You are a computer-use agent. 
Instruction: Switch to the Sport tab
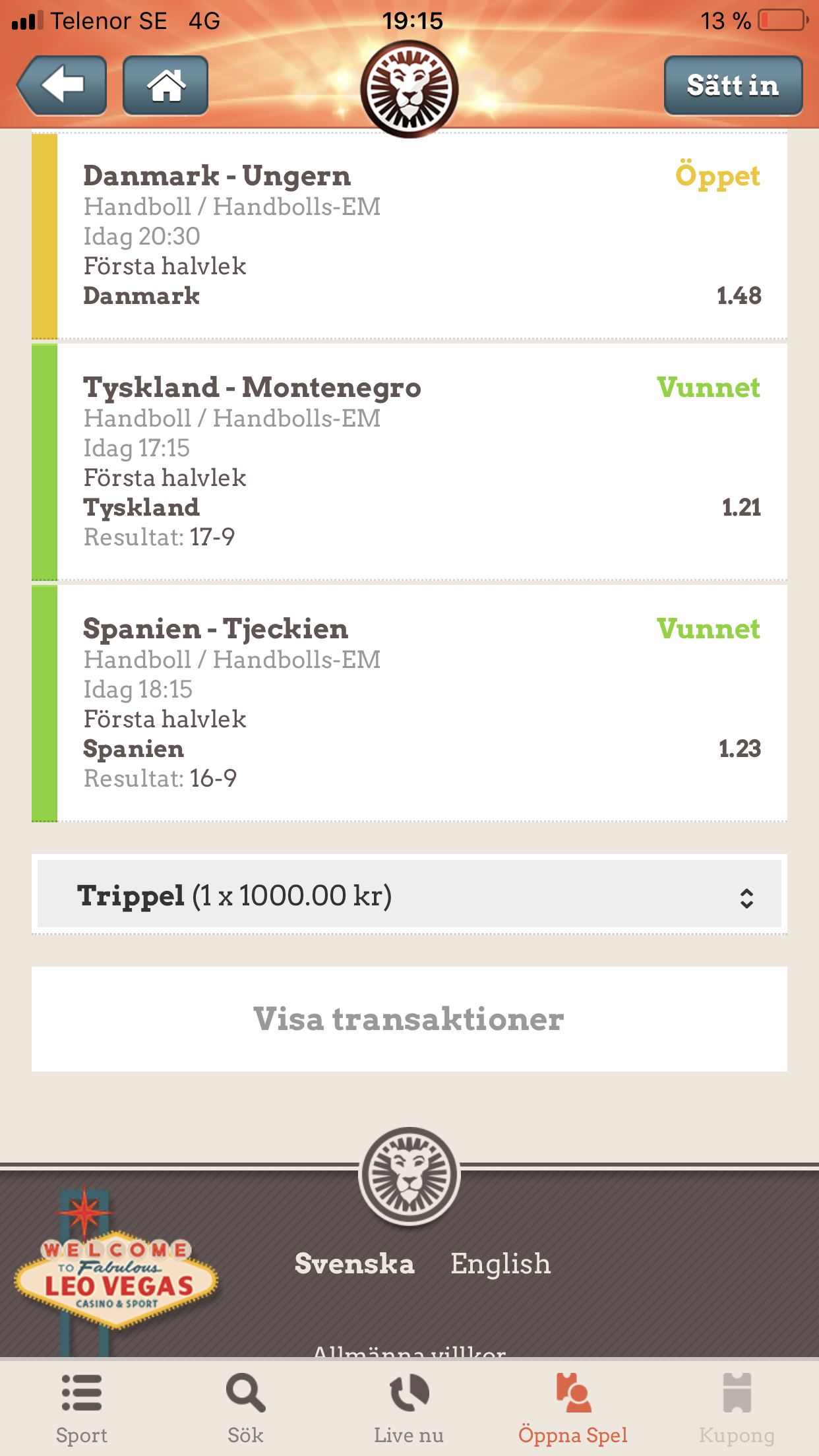(x=82, y=1408)
